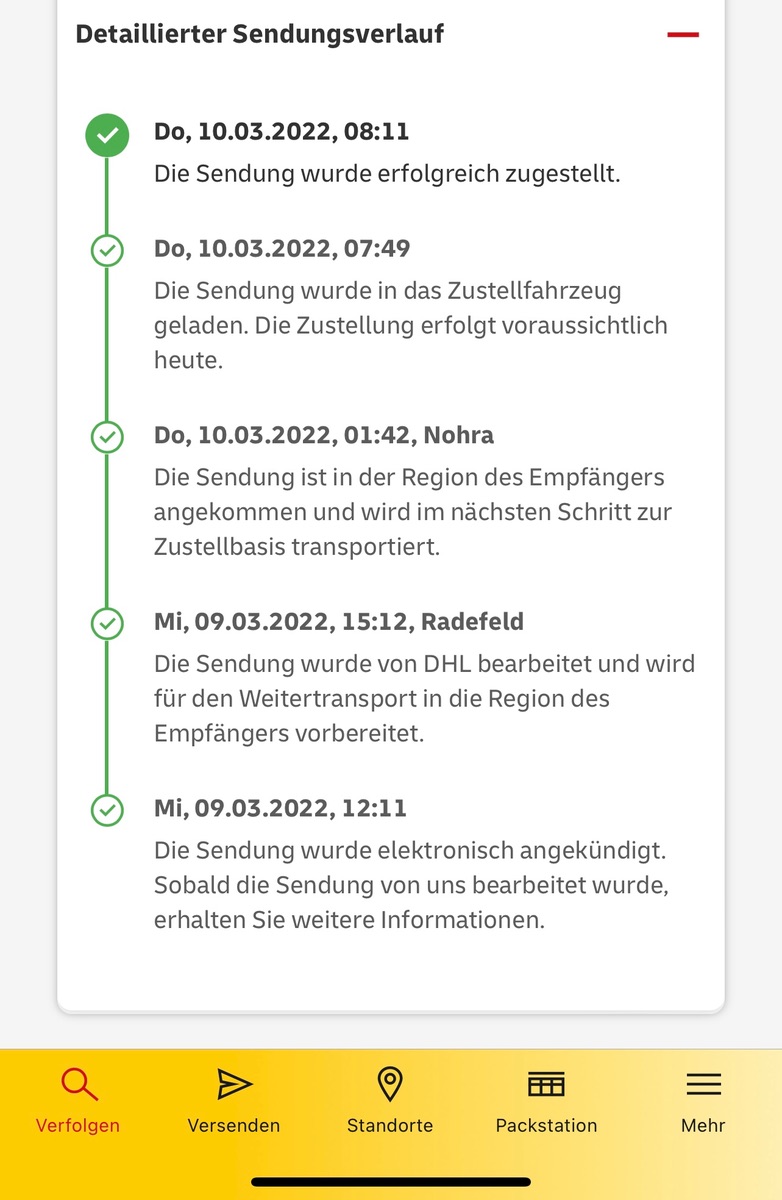Select the Packstation tab
This screenshot has width=782, height=1200.
coord(546,1100)
